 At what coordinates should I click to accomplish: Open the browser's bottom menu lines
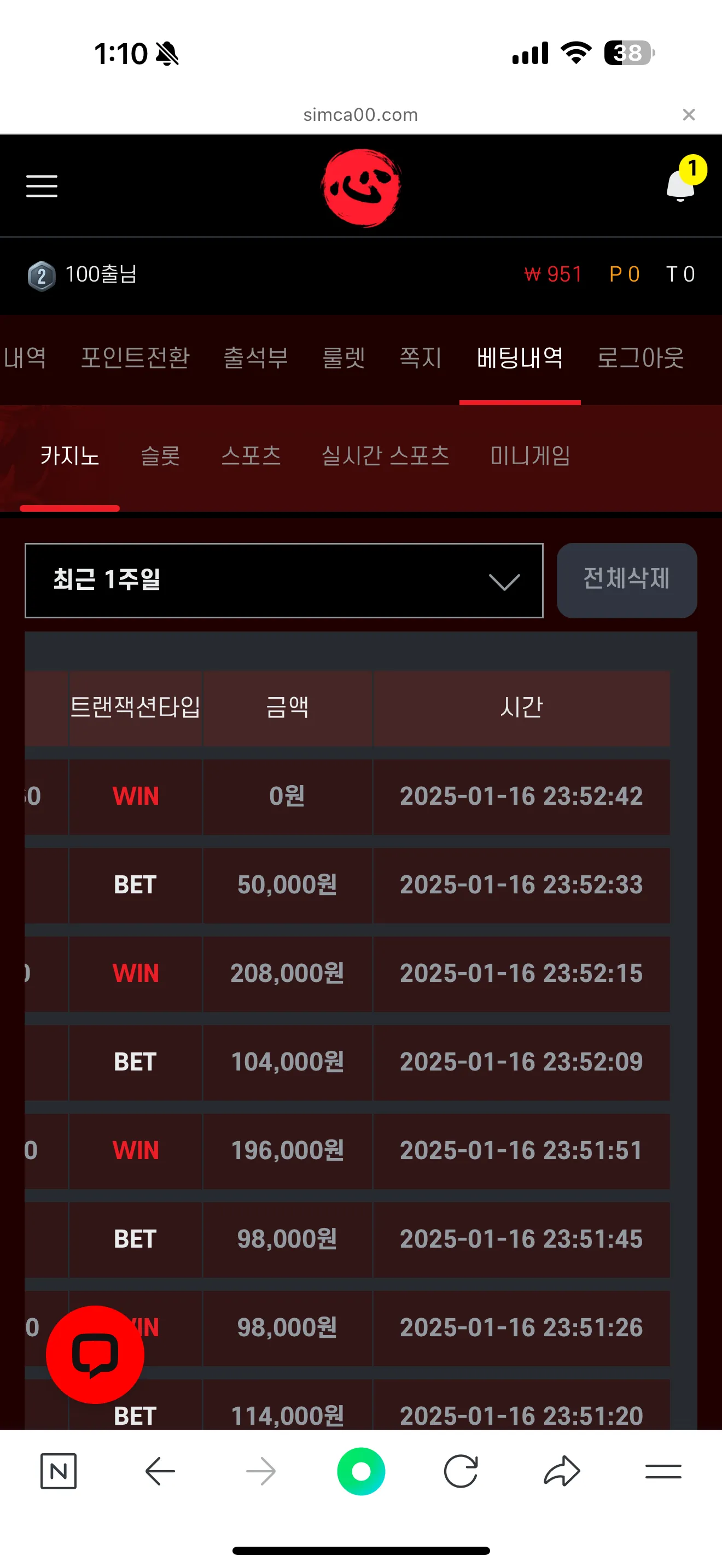point(663,1471)
